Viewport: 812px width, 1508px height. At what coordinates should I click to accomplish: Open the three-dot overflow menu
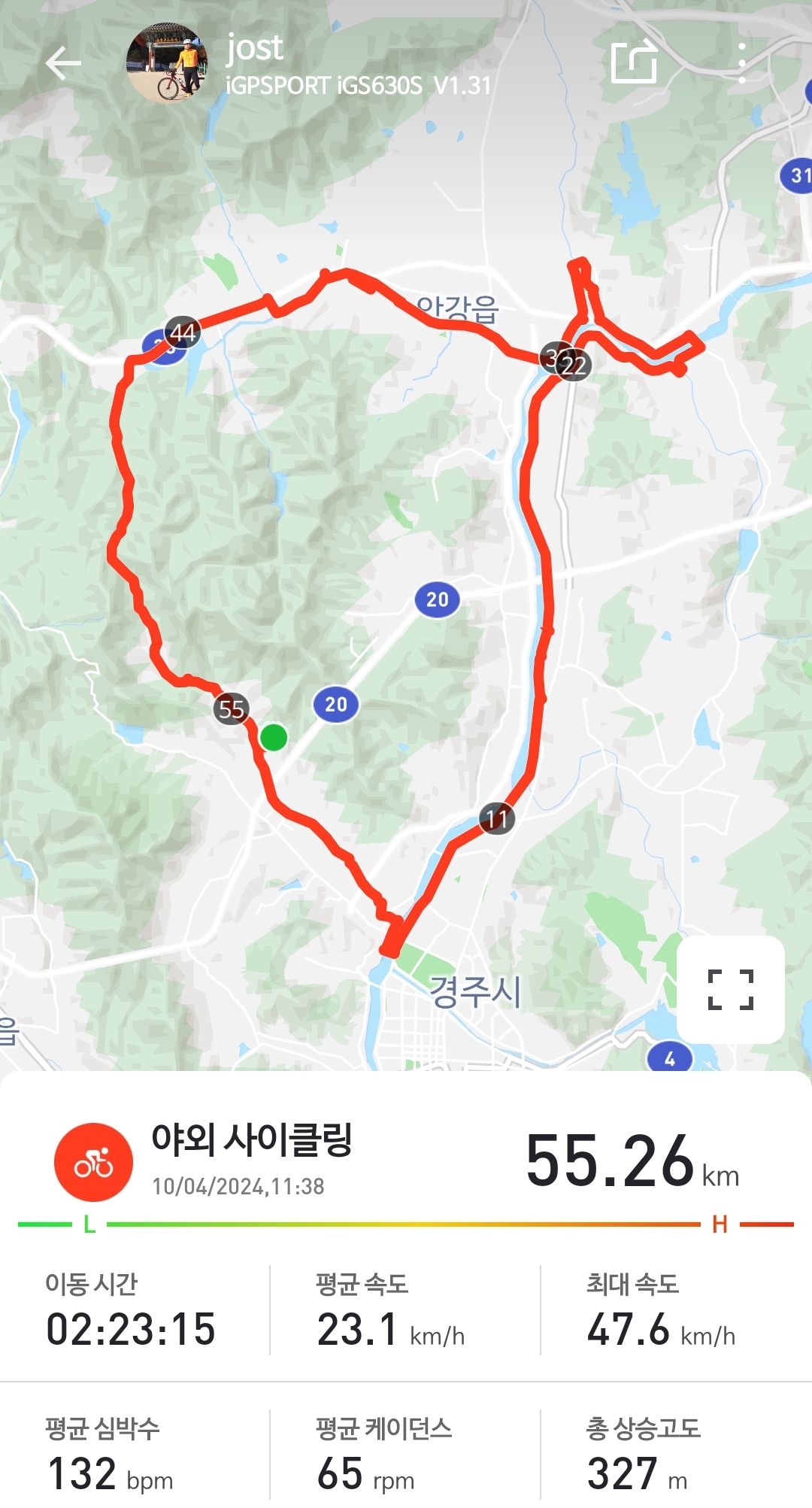tap(741, 63)
